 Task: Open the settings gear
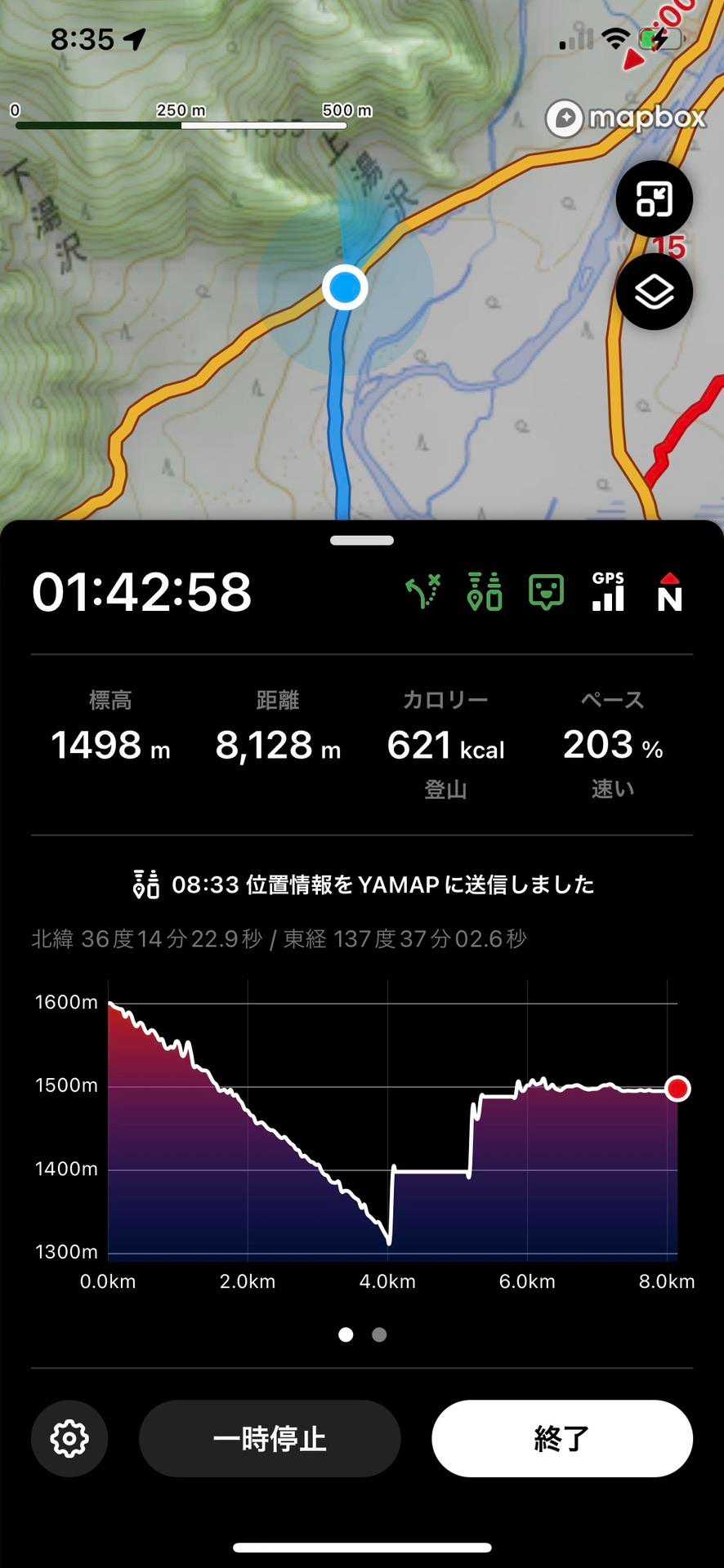tap(69, 1438)
